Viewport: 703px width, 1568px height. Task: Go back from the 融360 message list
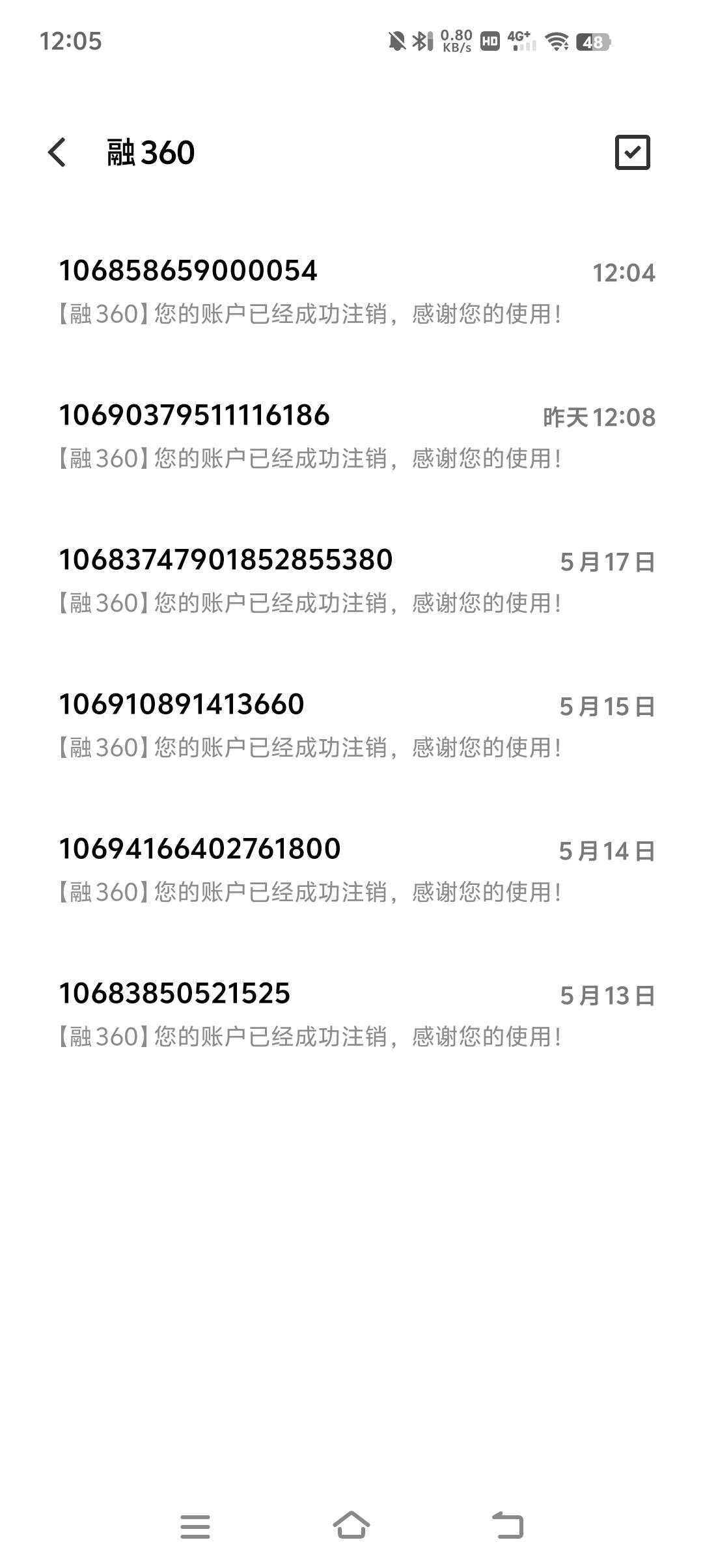(x=57, y=152)
